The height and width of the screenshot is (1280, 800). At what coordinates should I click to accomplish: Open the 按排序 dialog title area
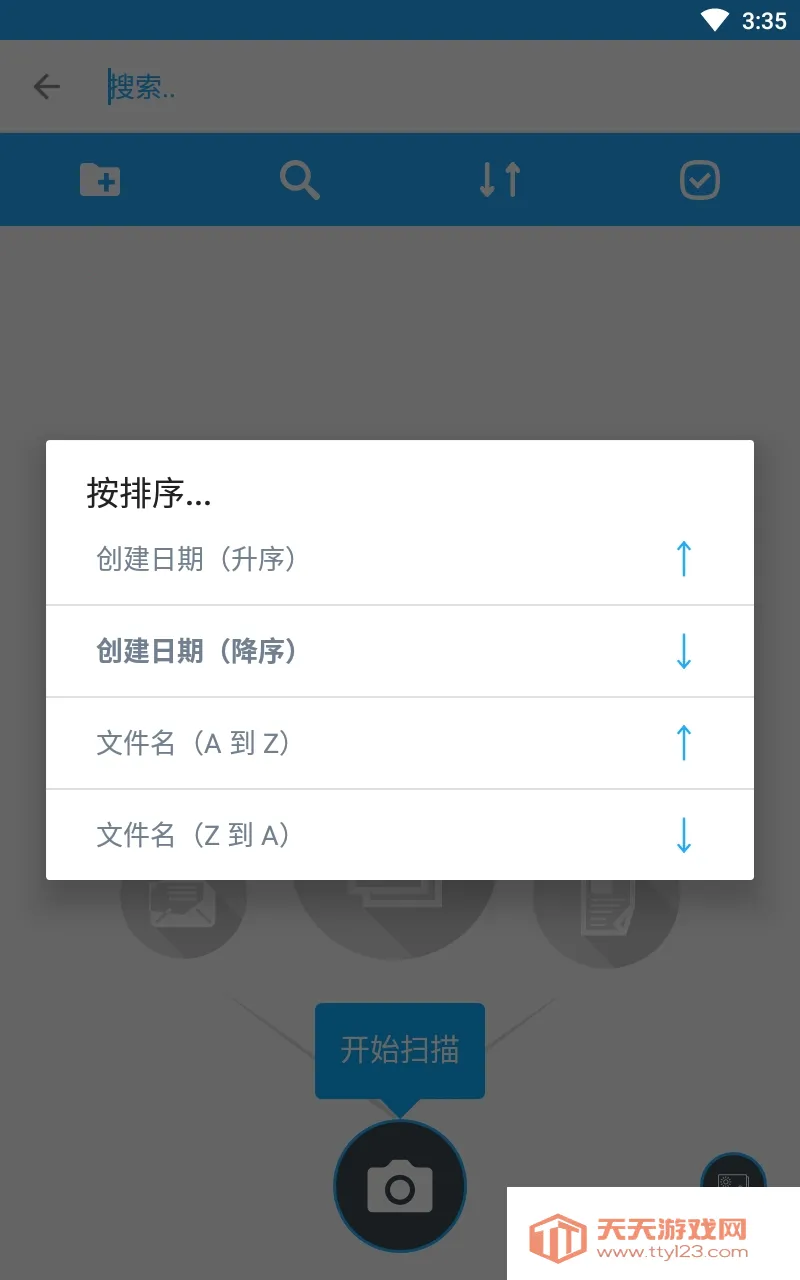[x=150, y=494]
